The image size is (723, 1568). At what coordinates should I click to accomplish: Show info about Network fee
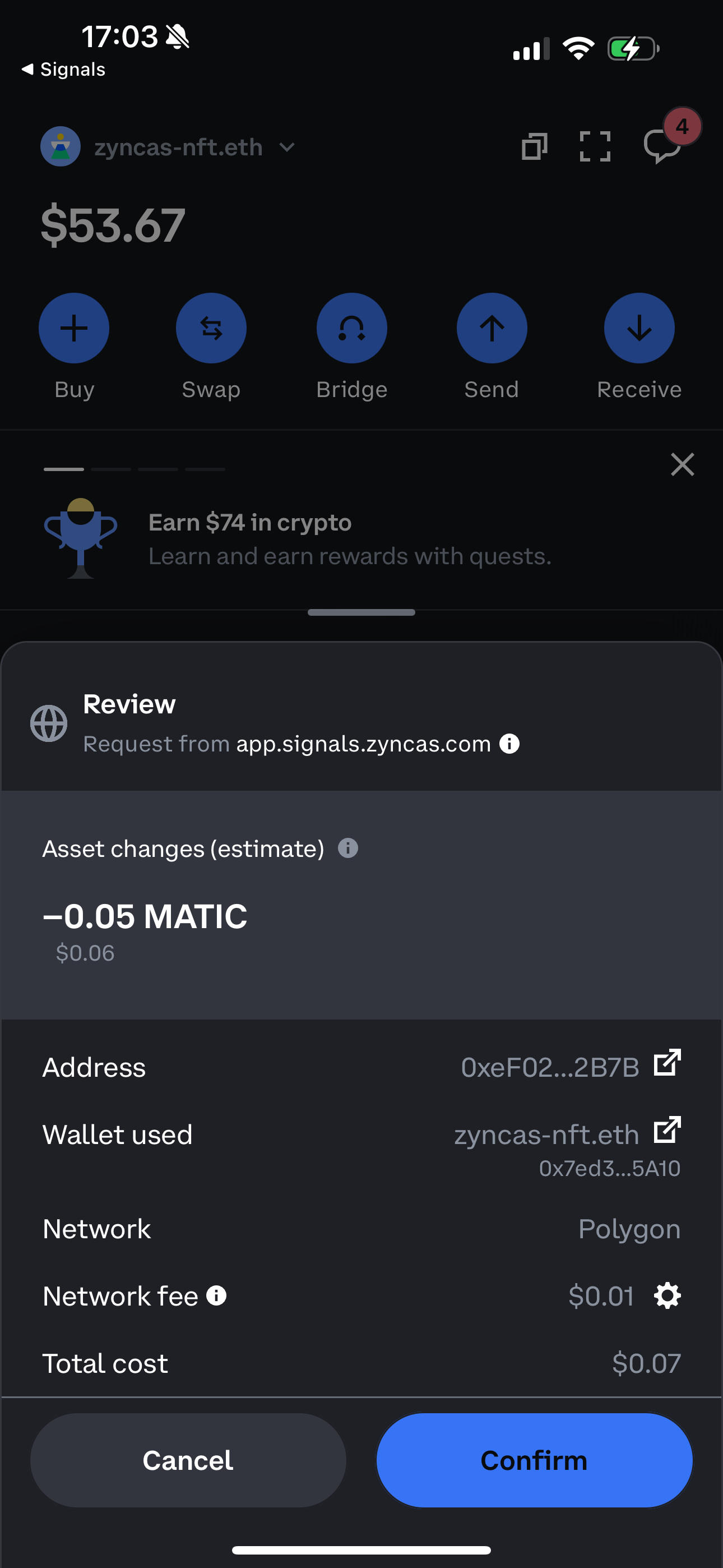tap(217, 1295)
